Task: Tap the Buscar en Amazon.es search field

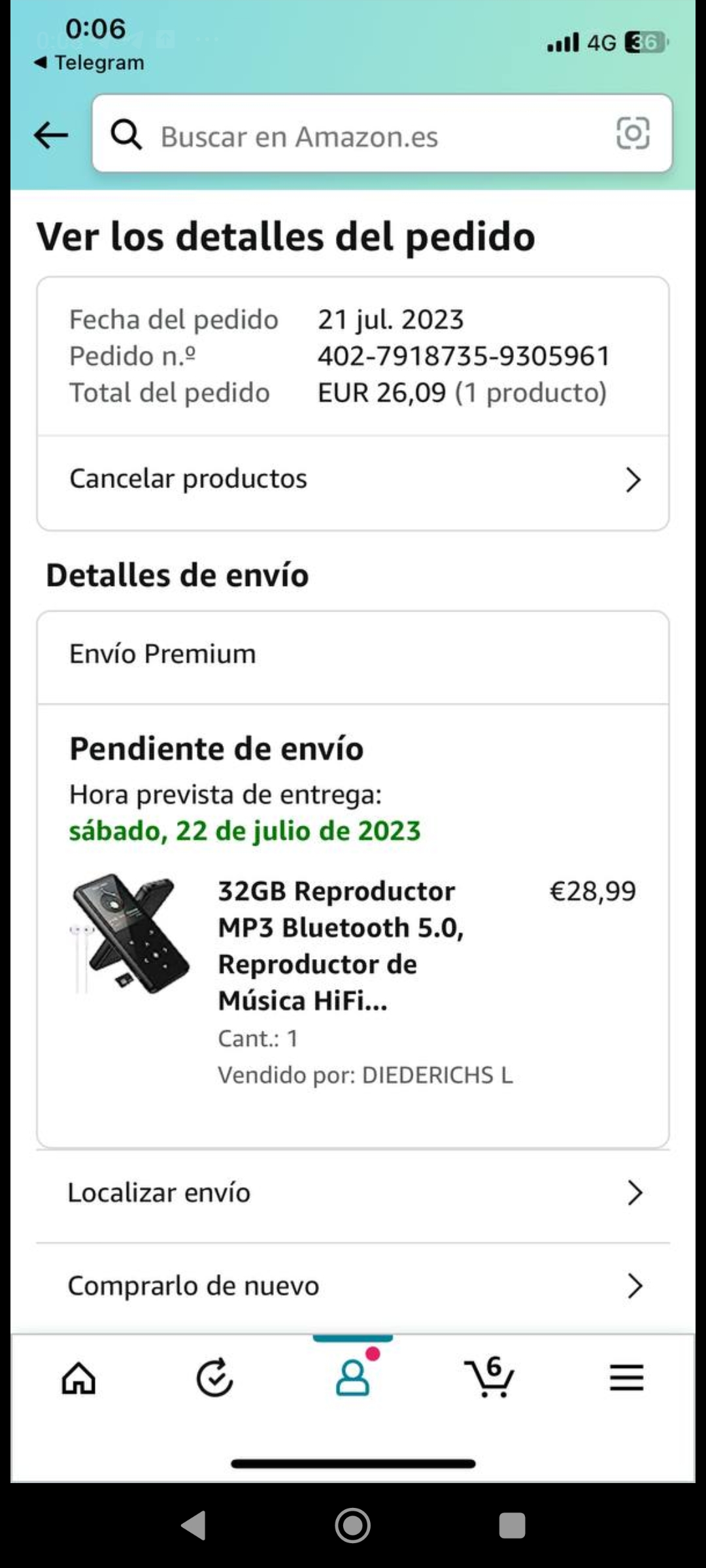Action: pyautogui.click(x=366, y=136)
